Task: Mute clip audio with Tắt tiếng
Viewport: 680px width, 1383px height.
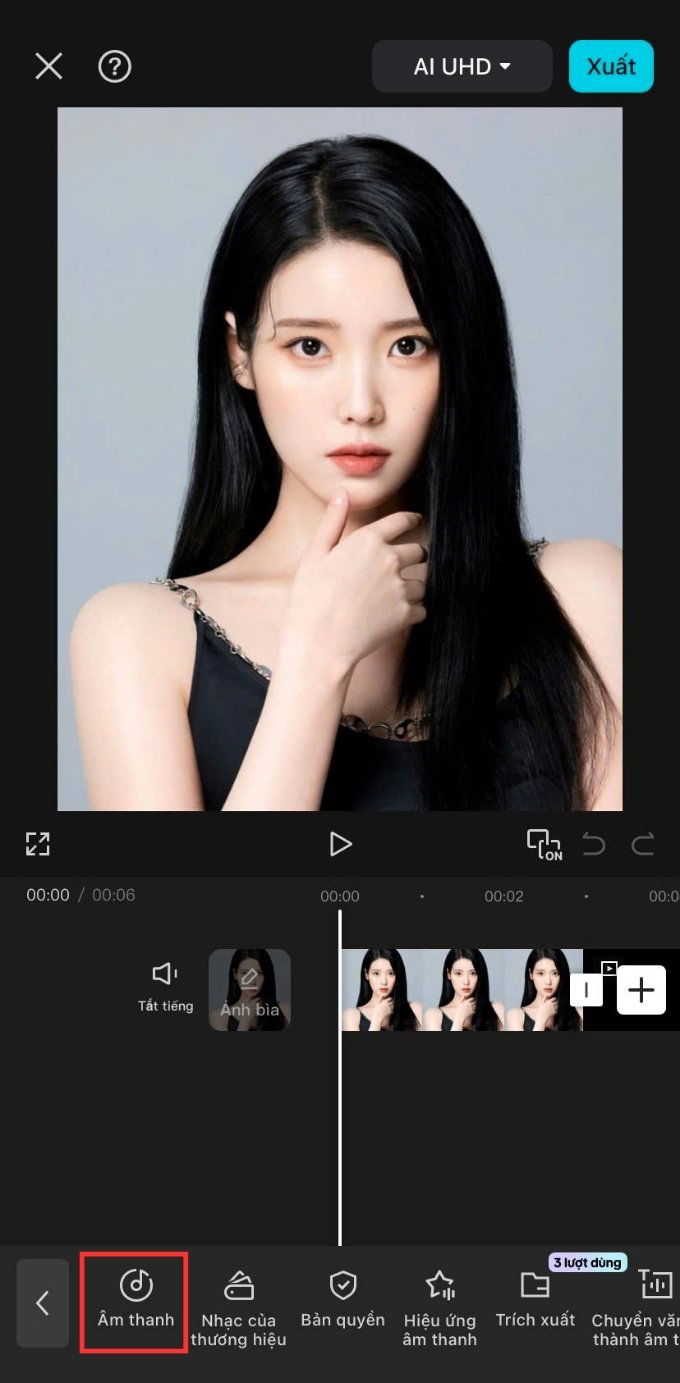Action: [165, 985]
